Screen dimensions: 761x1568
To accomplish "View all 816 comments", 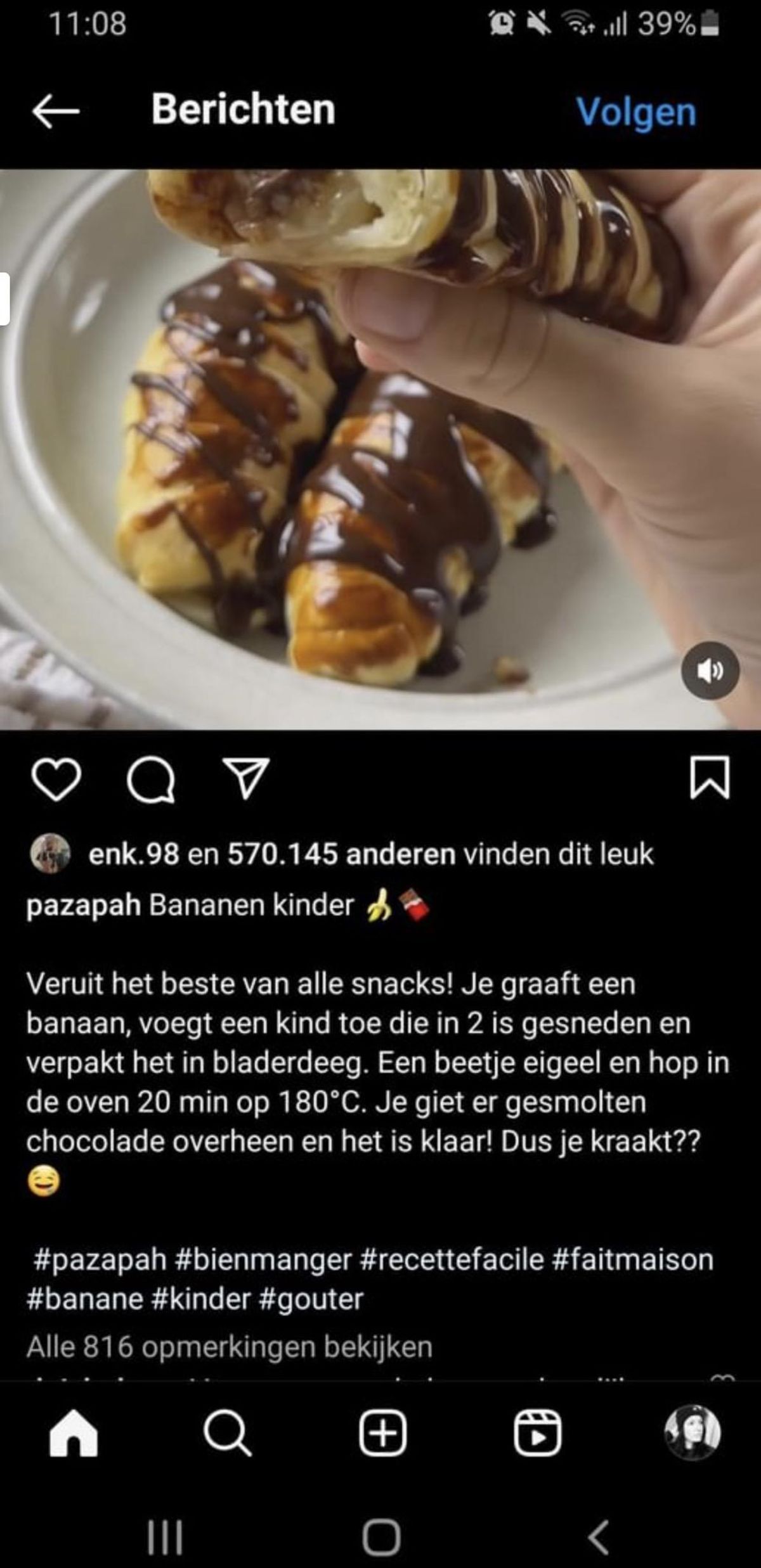I will [229, 1347].
